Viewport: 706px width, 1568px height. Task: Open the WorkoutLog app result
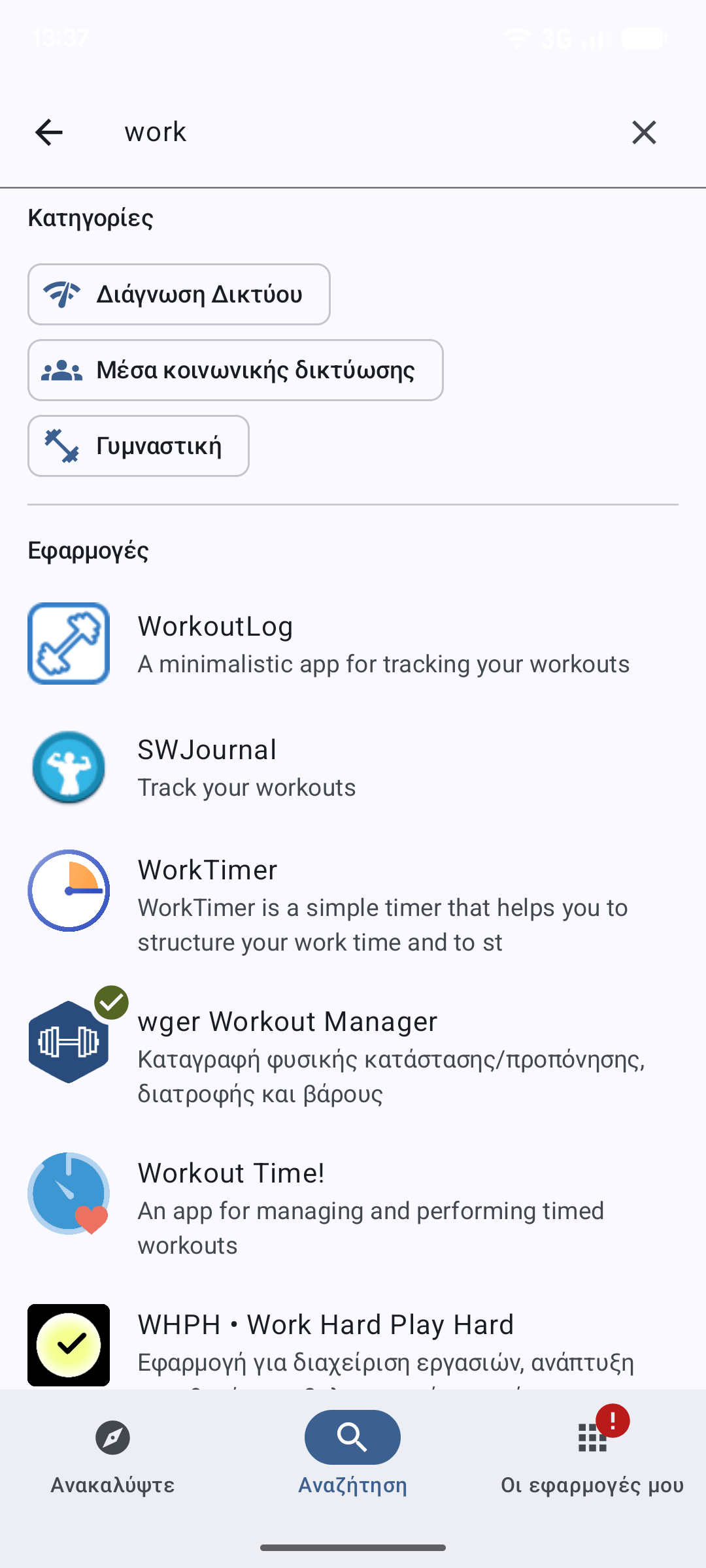coord(353,644)
